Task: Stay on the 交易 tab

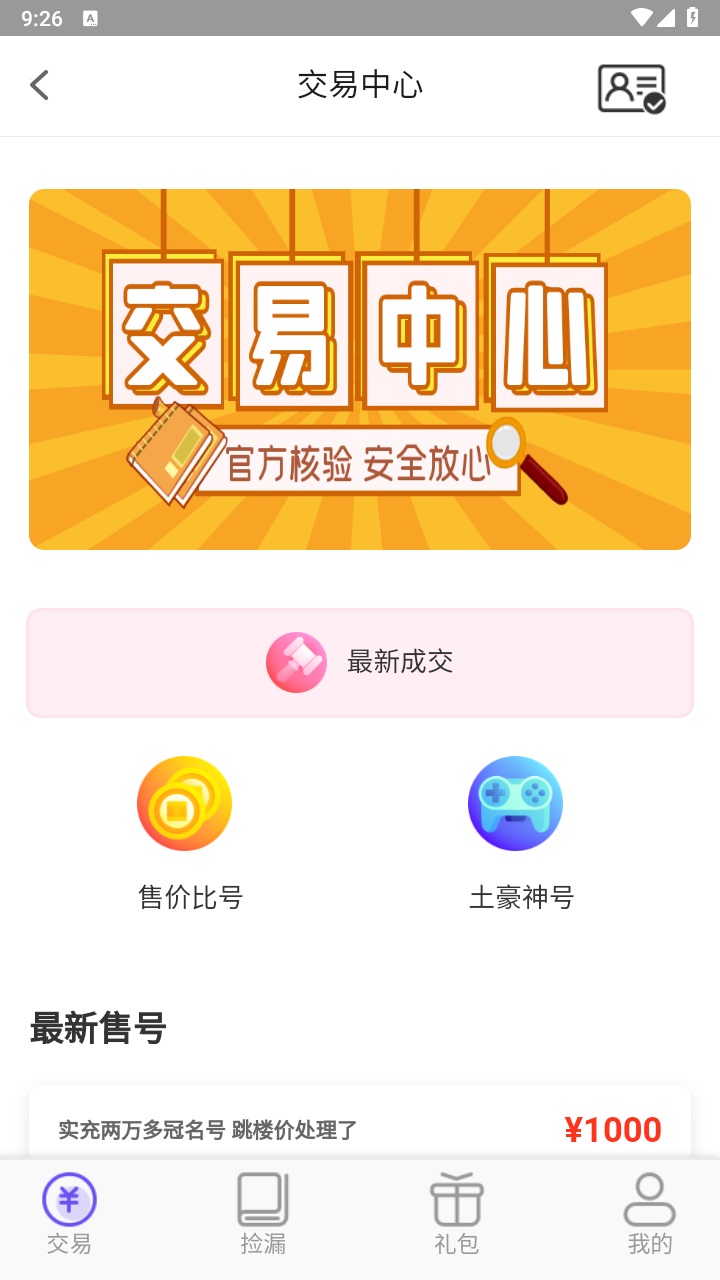Action: [68, 1215]
